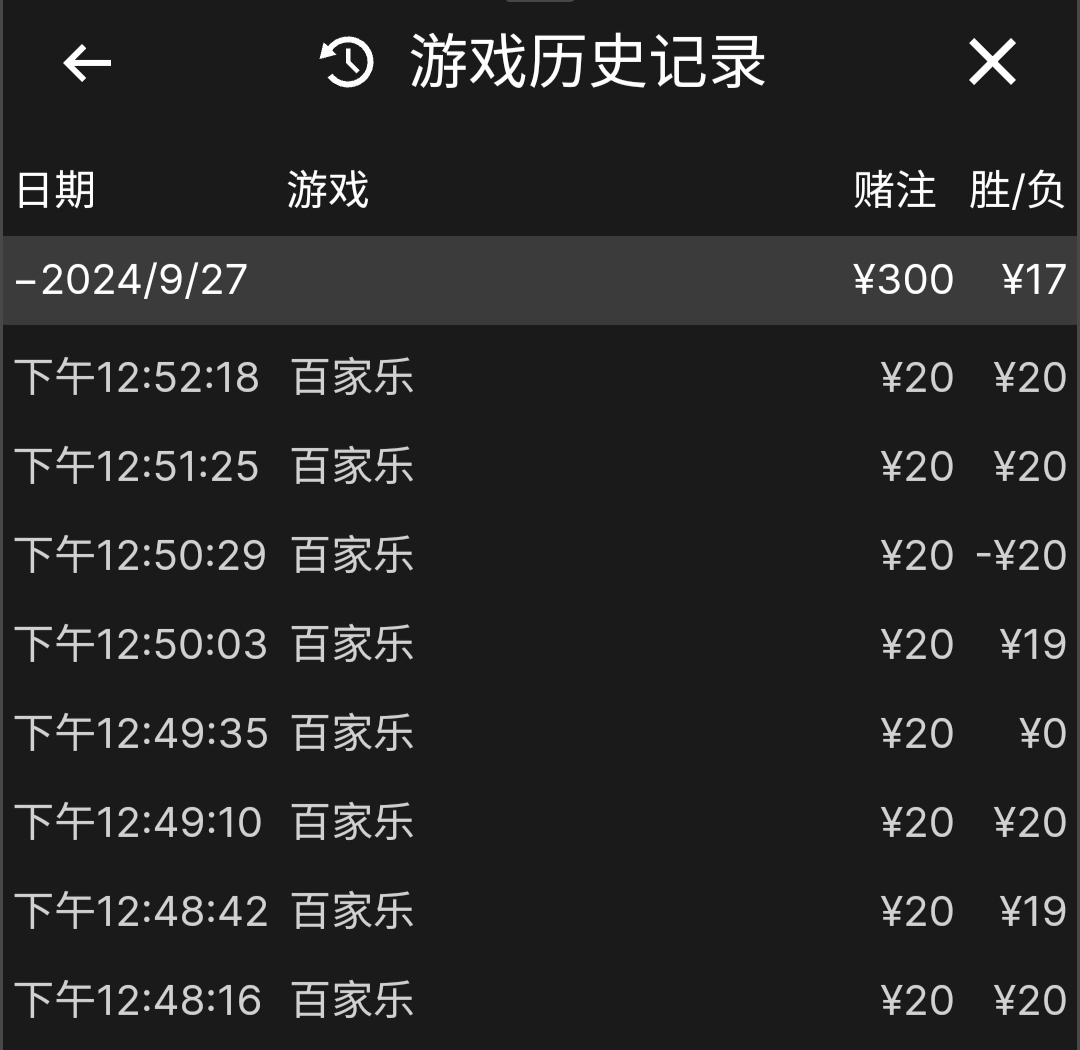The image size is (1080, 1050).
Task: Go back using the arrow icon
Action: 87,63
